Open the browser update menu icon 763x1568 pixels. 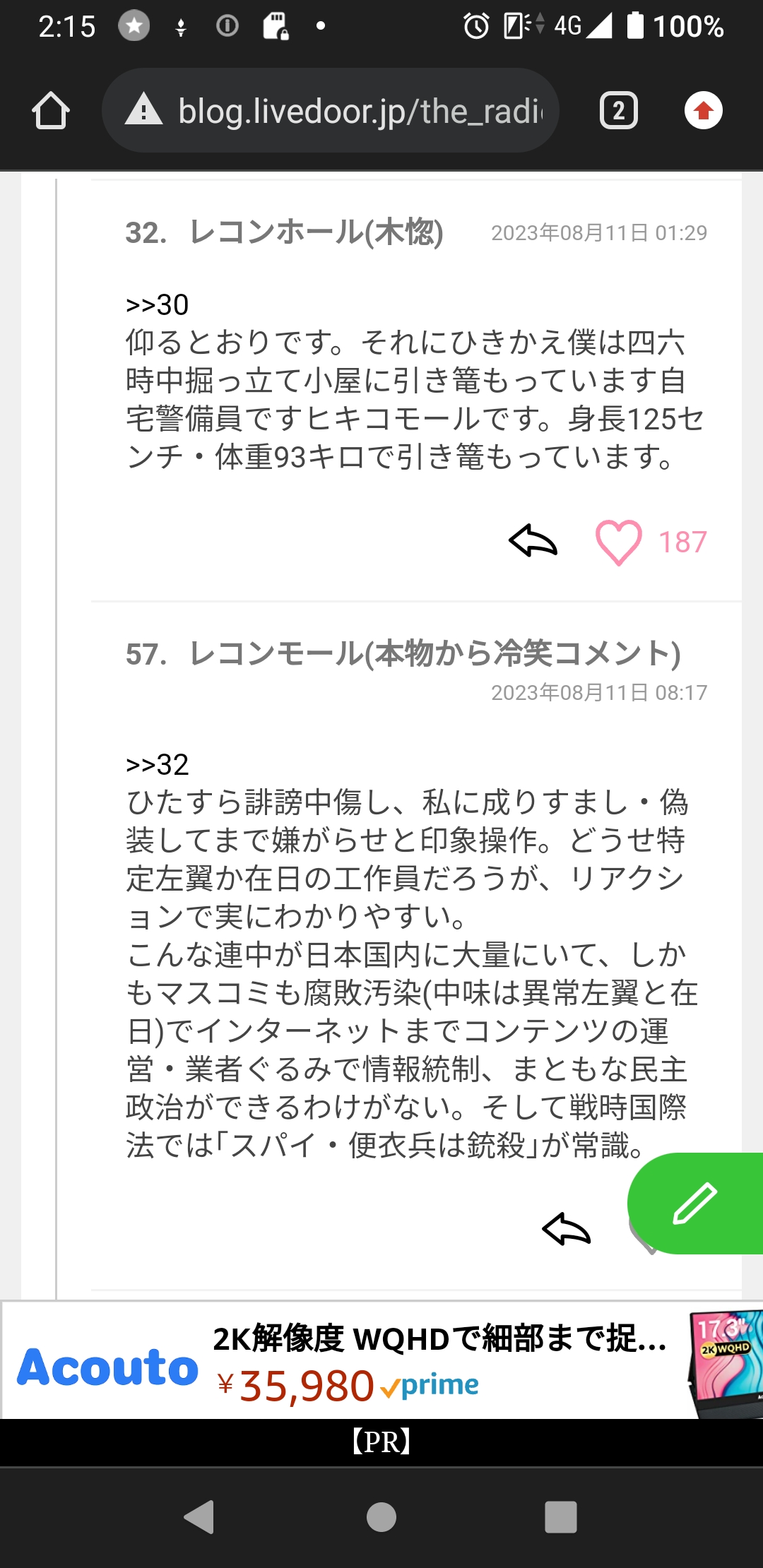703,111
